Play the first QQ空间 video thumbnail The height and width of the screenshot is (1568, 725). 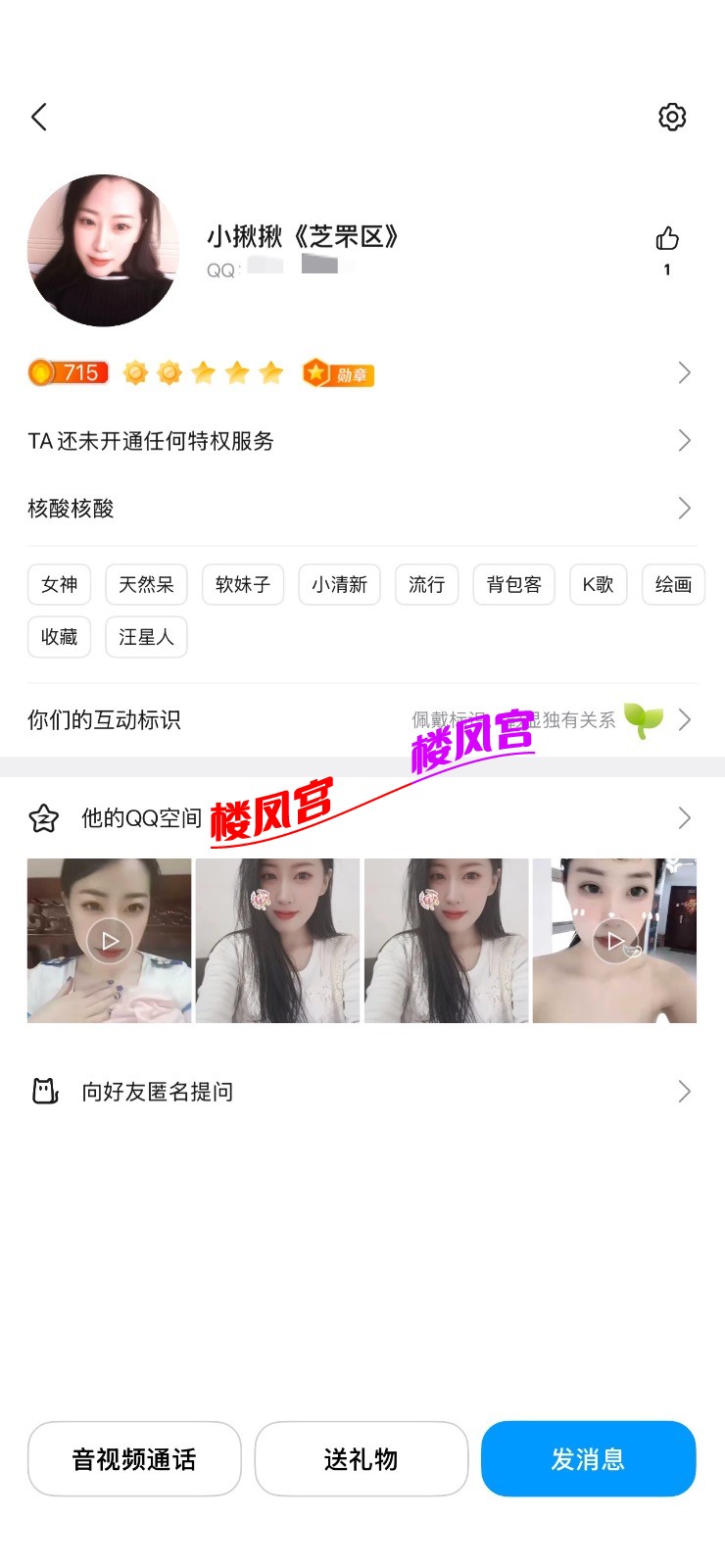pyautogui.click(x=109, y=941)
